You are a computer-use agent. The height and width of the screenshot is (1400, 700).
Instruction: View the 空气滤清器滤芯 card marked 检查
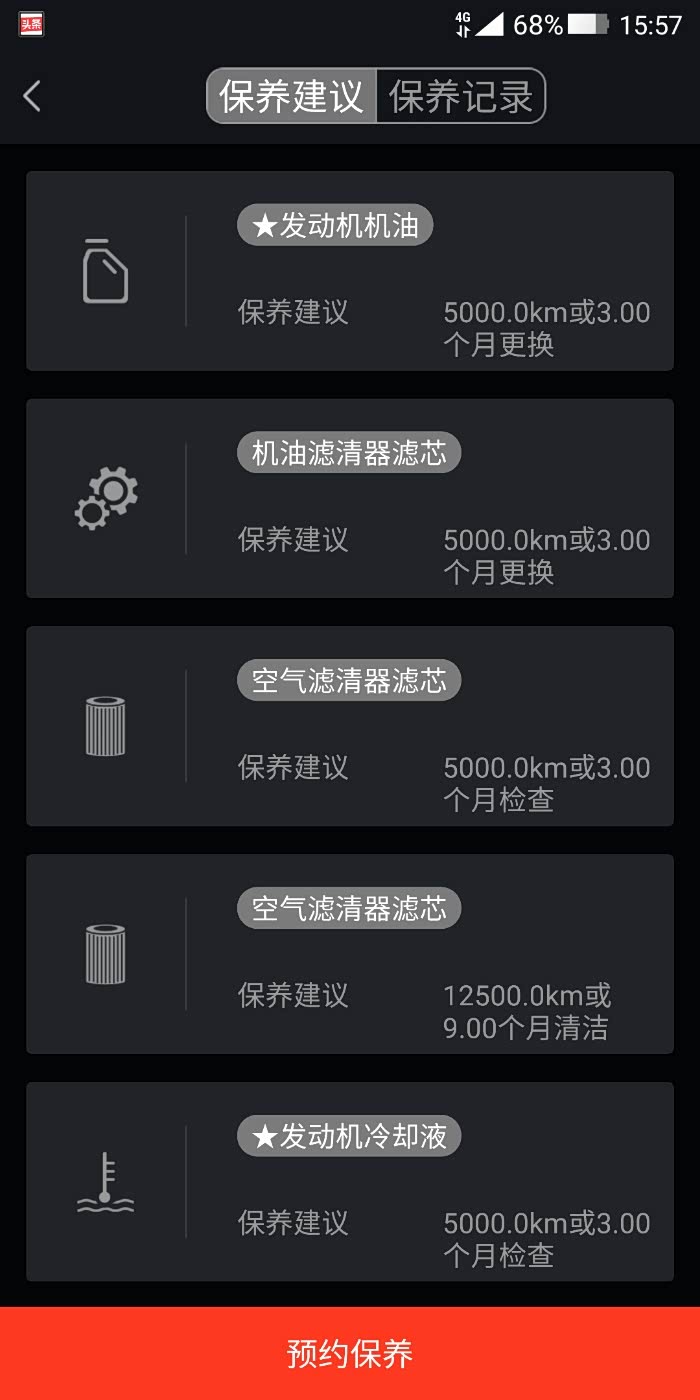pyautogui.click(x=350, y=726)
